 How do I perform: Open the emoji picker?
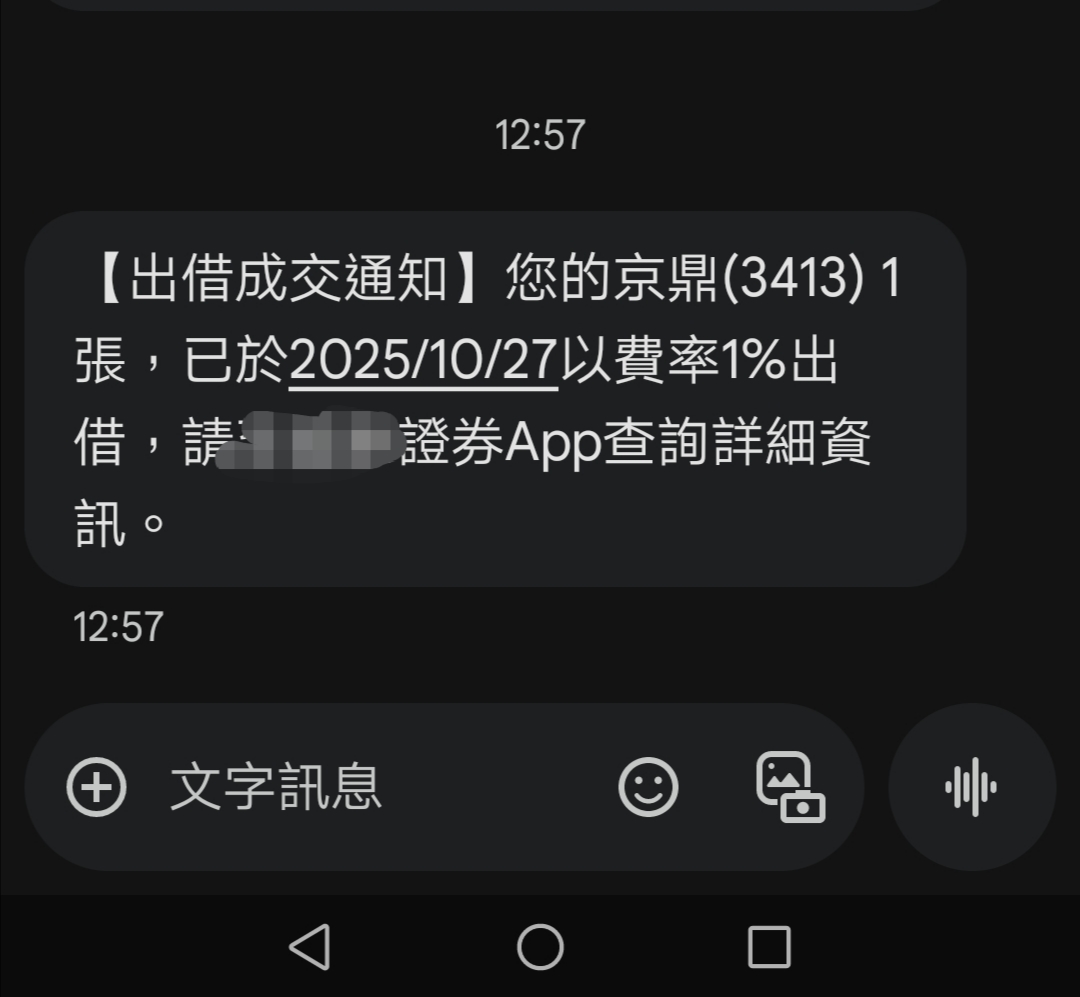(648, 786)
